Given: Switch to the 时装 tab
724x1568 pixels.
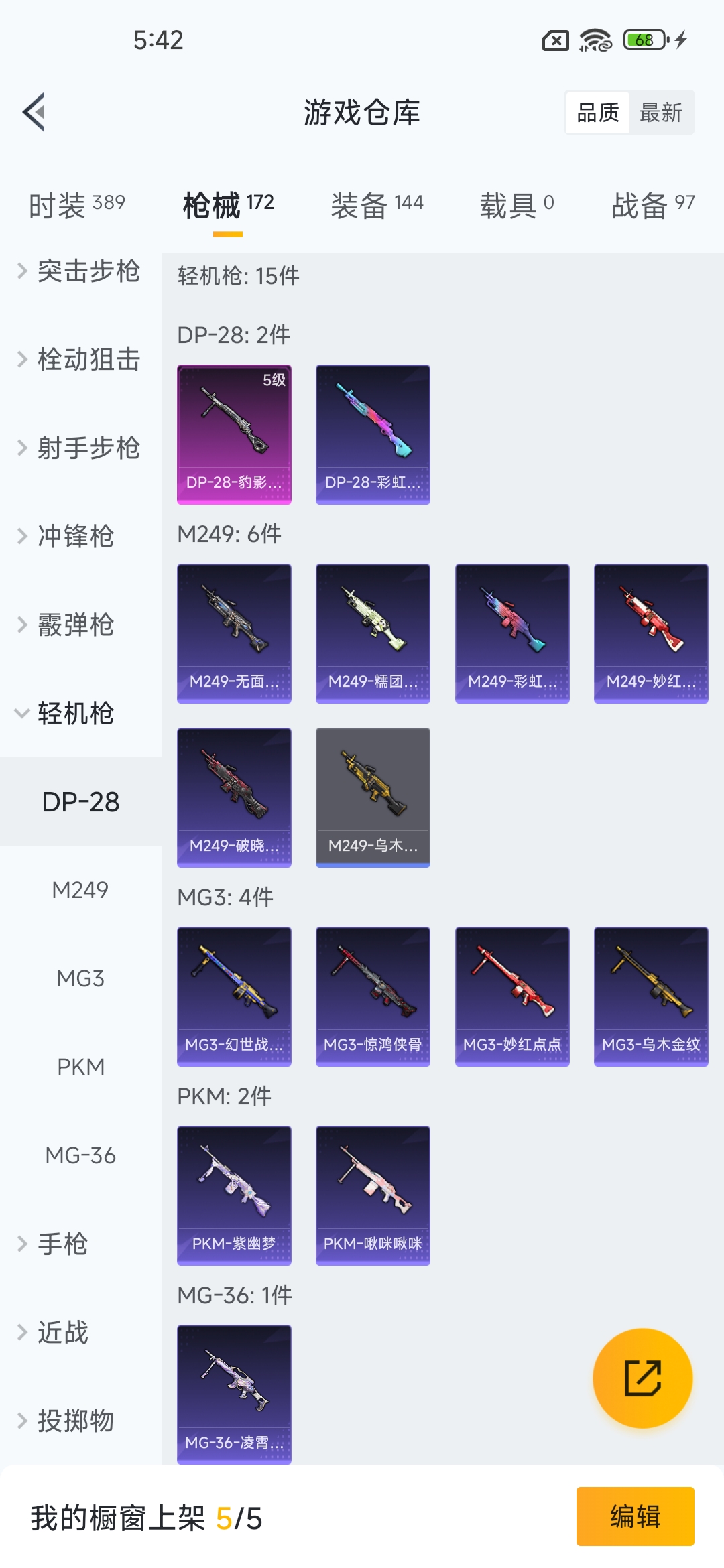Looking at the screenshot, I should 76,205.
